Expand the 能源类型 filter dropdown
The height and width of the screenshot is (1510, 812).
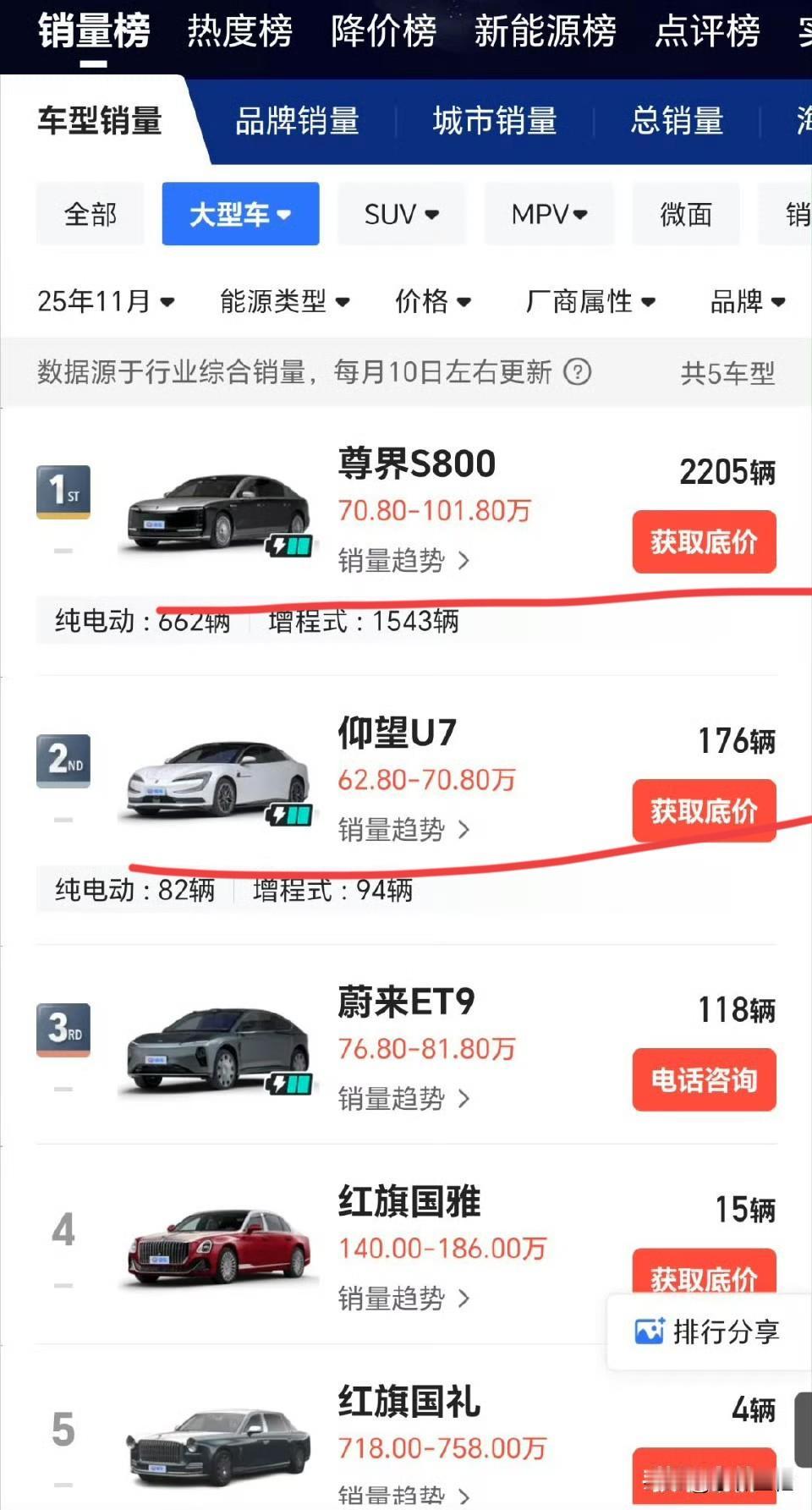coord(284,300)
